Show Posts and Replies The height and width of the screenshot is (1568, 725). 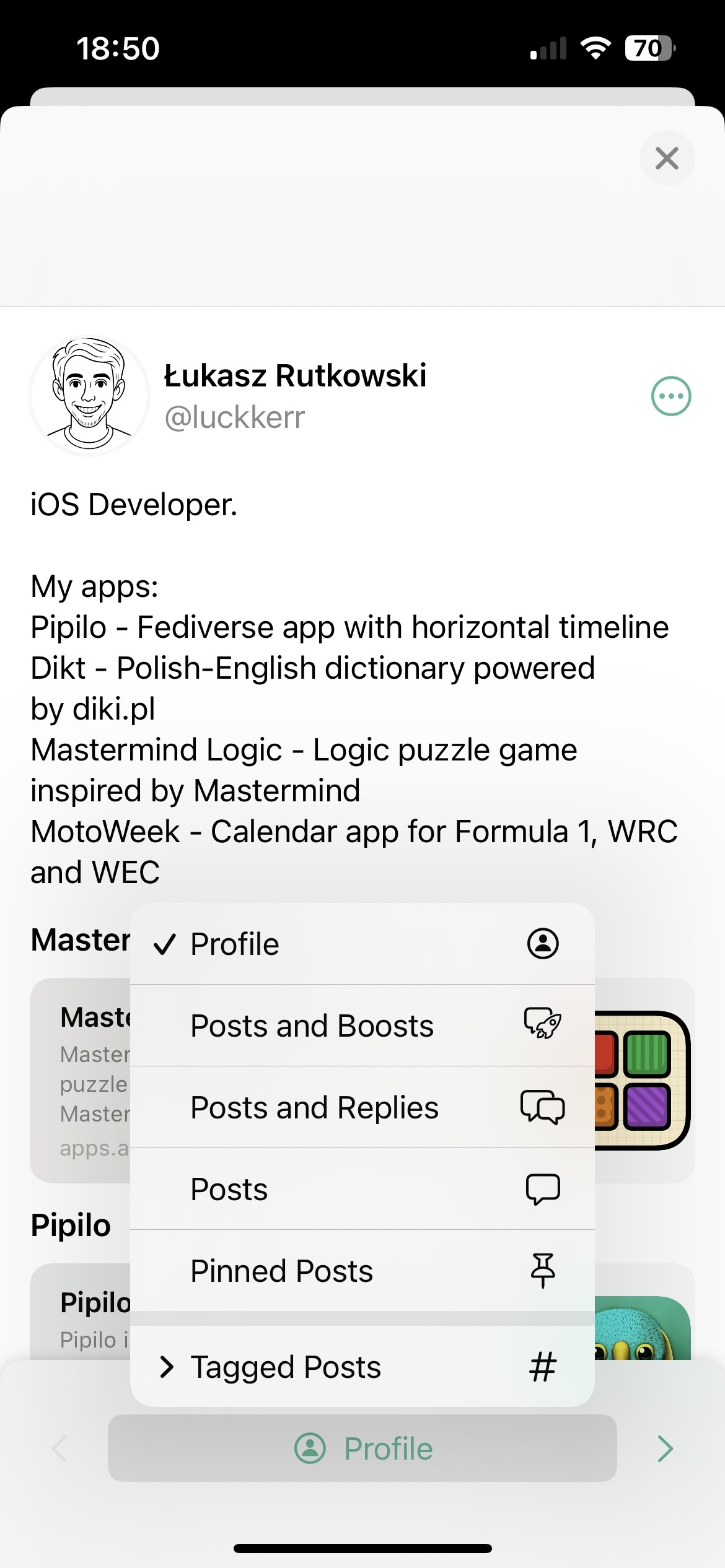point(362,1107)
